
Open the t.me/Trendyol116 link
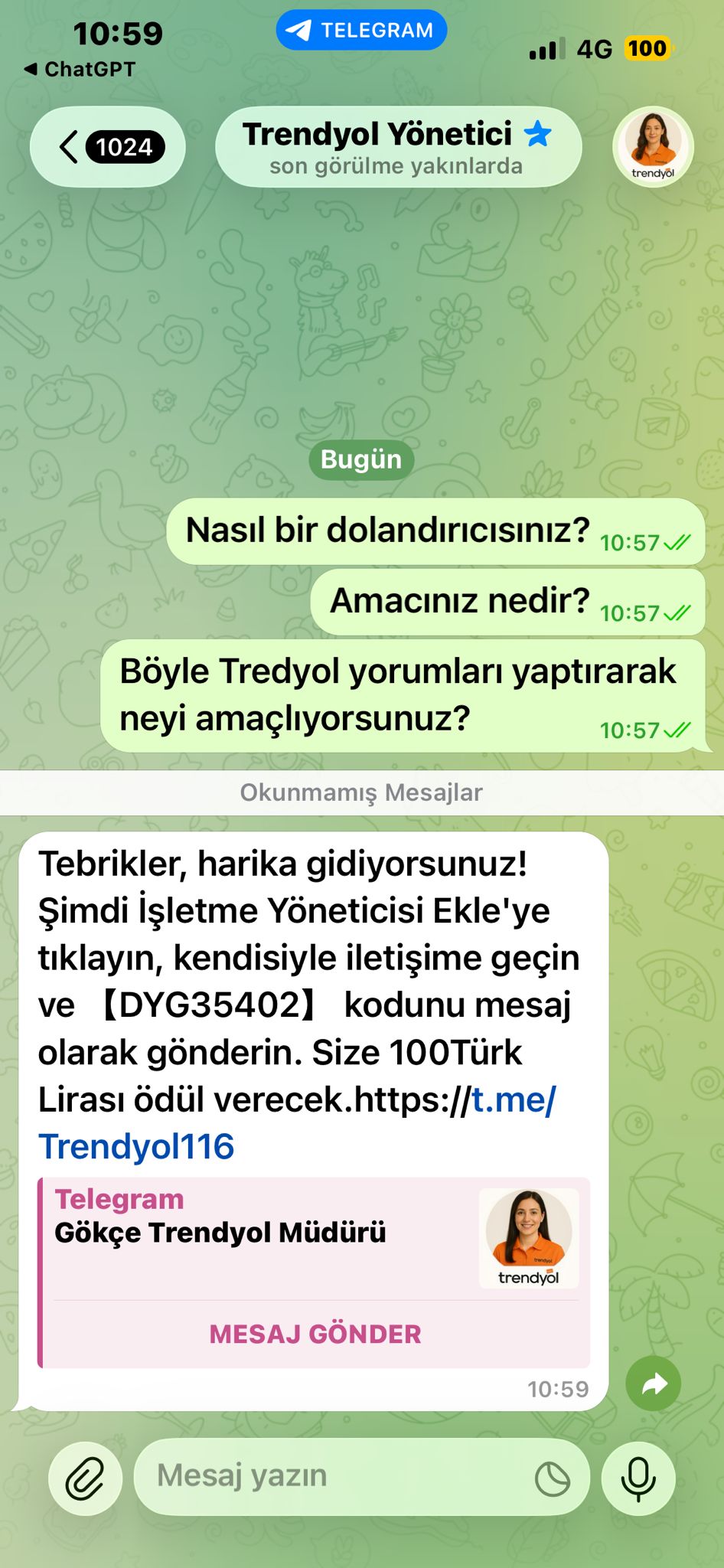pos(136,1146)
